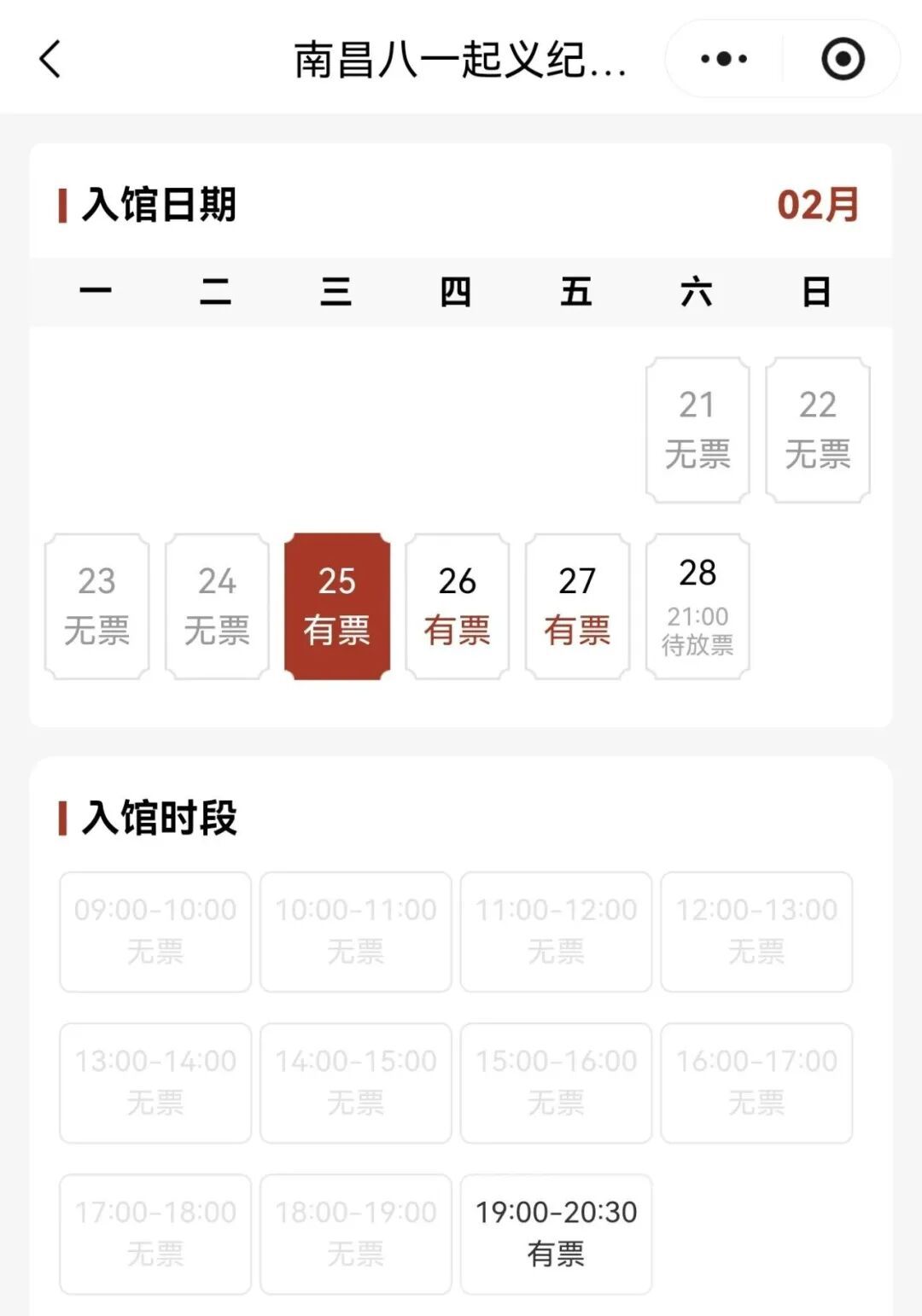Tap the sold-out date 23 tile

(x=96, y=606)
